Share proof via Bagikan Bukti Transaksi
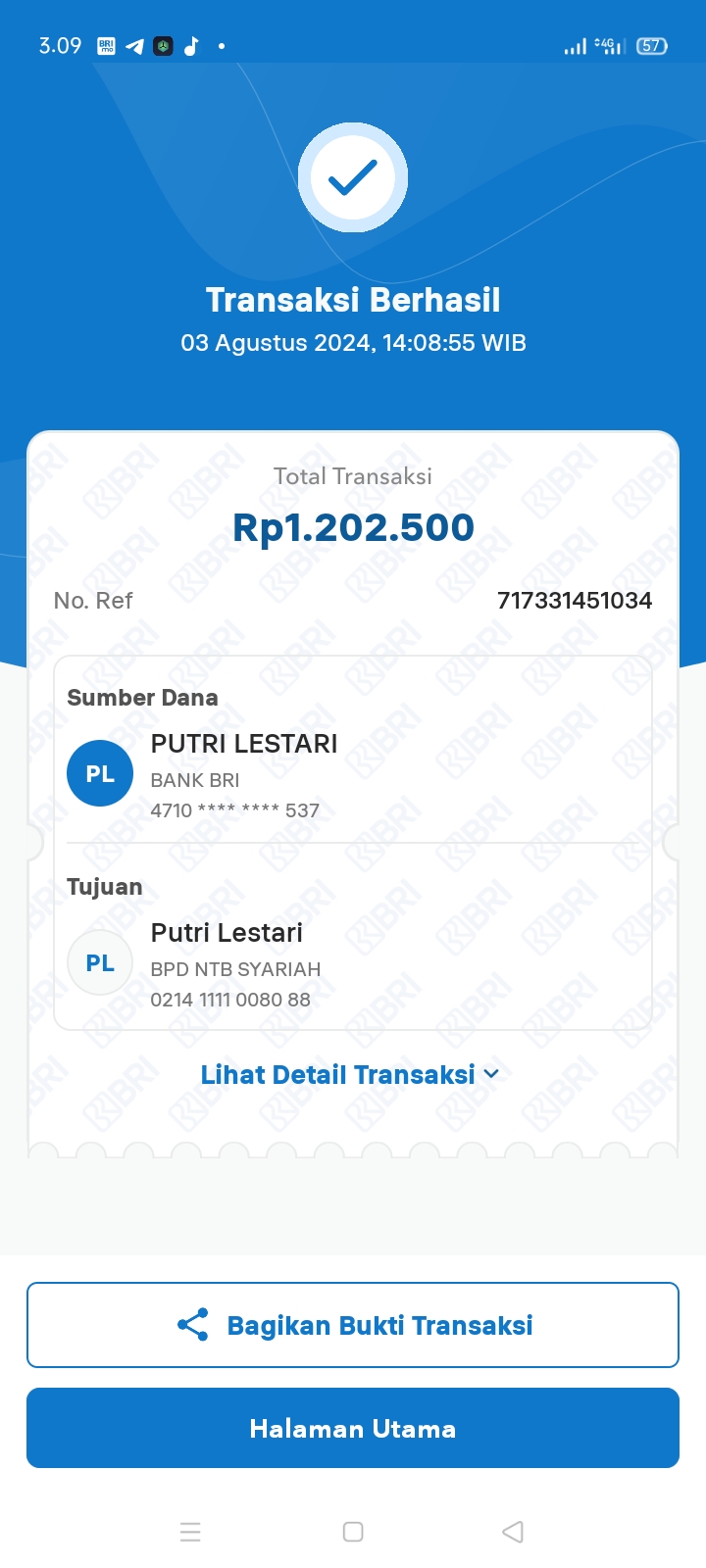Image resolution: width=706 pixels, height=1568 pixels. 353,1325
